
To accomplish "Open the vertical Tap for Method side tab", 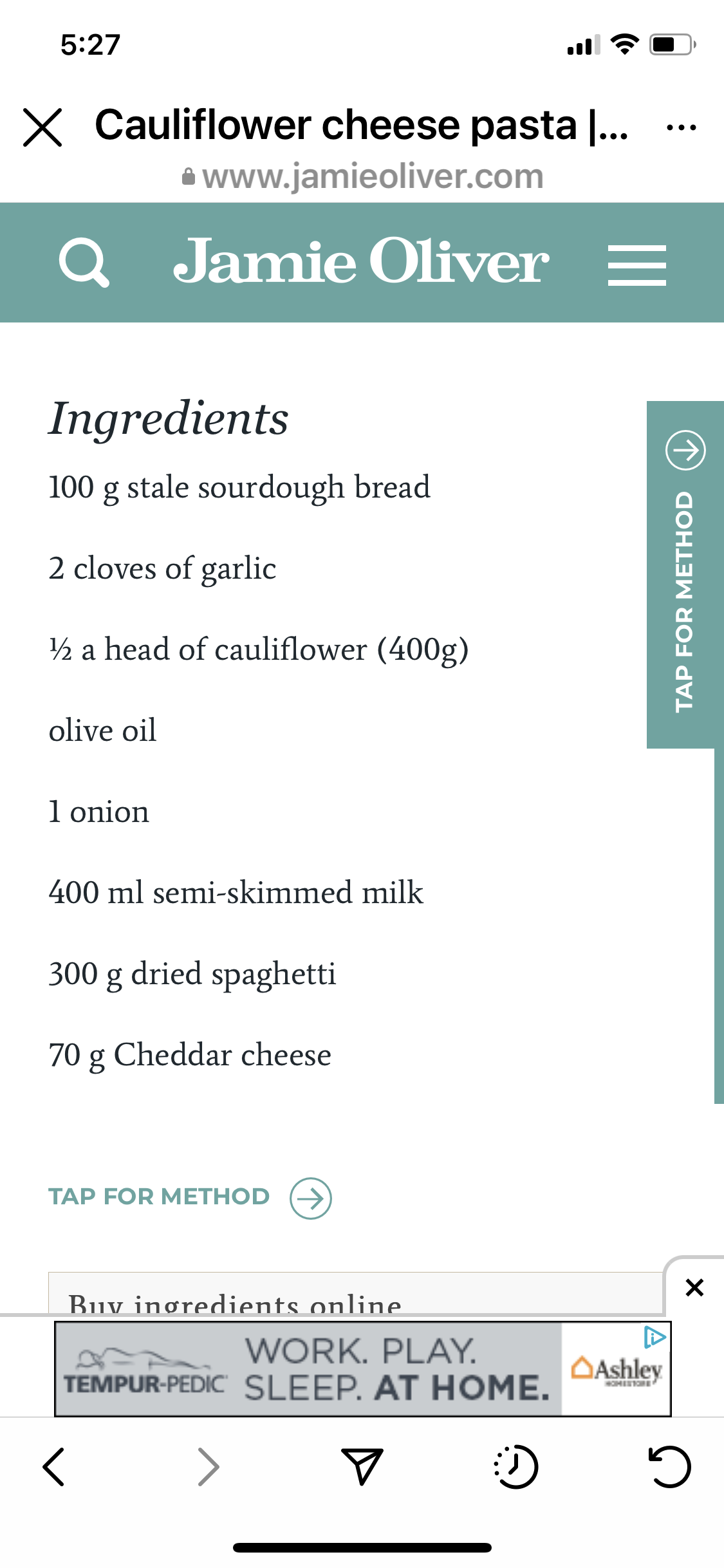I will pyautogui.click(x=685, y=574).
